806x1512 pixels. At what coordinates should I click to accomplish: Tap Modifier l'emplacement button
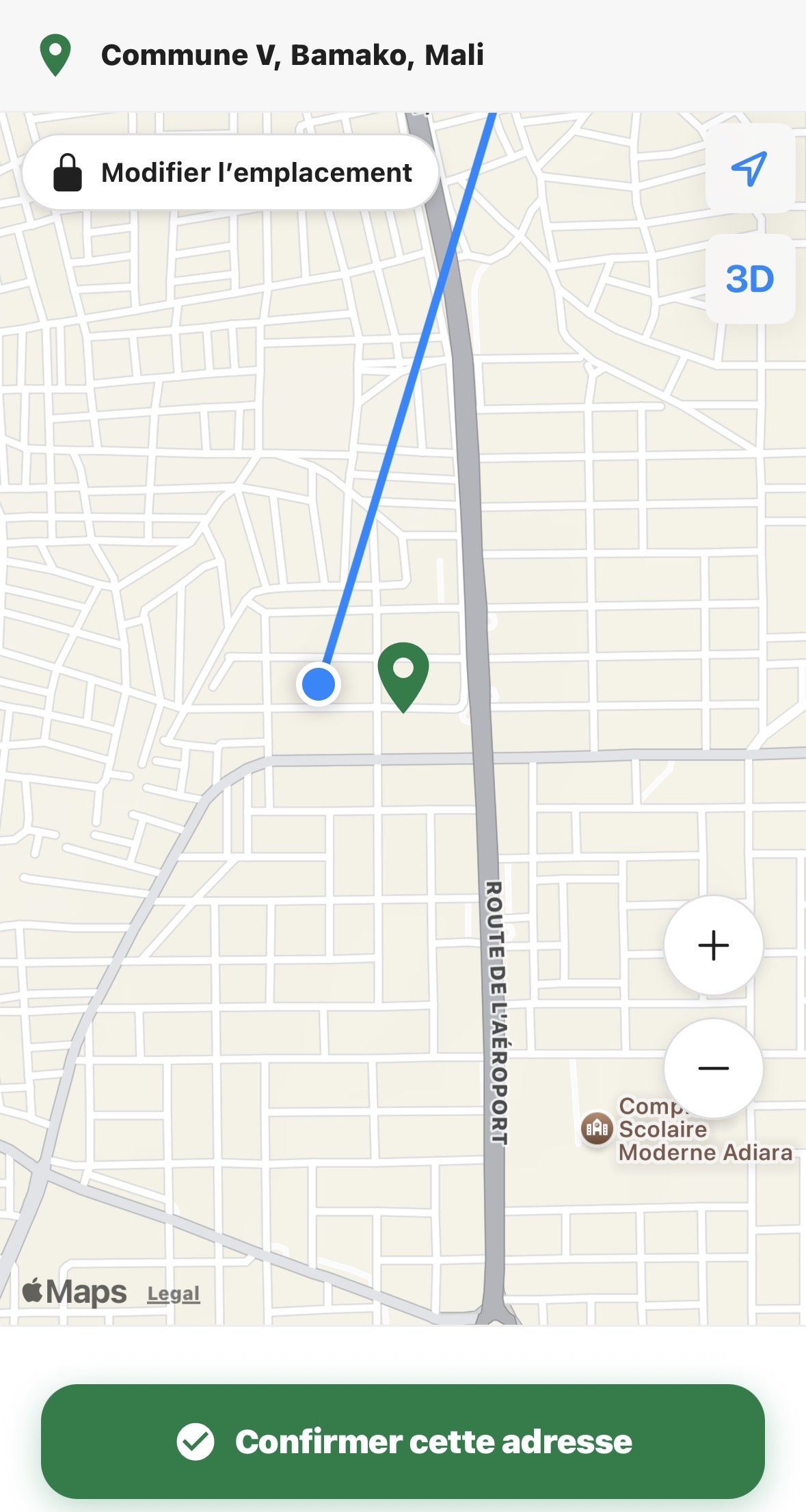click(231, 173)
